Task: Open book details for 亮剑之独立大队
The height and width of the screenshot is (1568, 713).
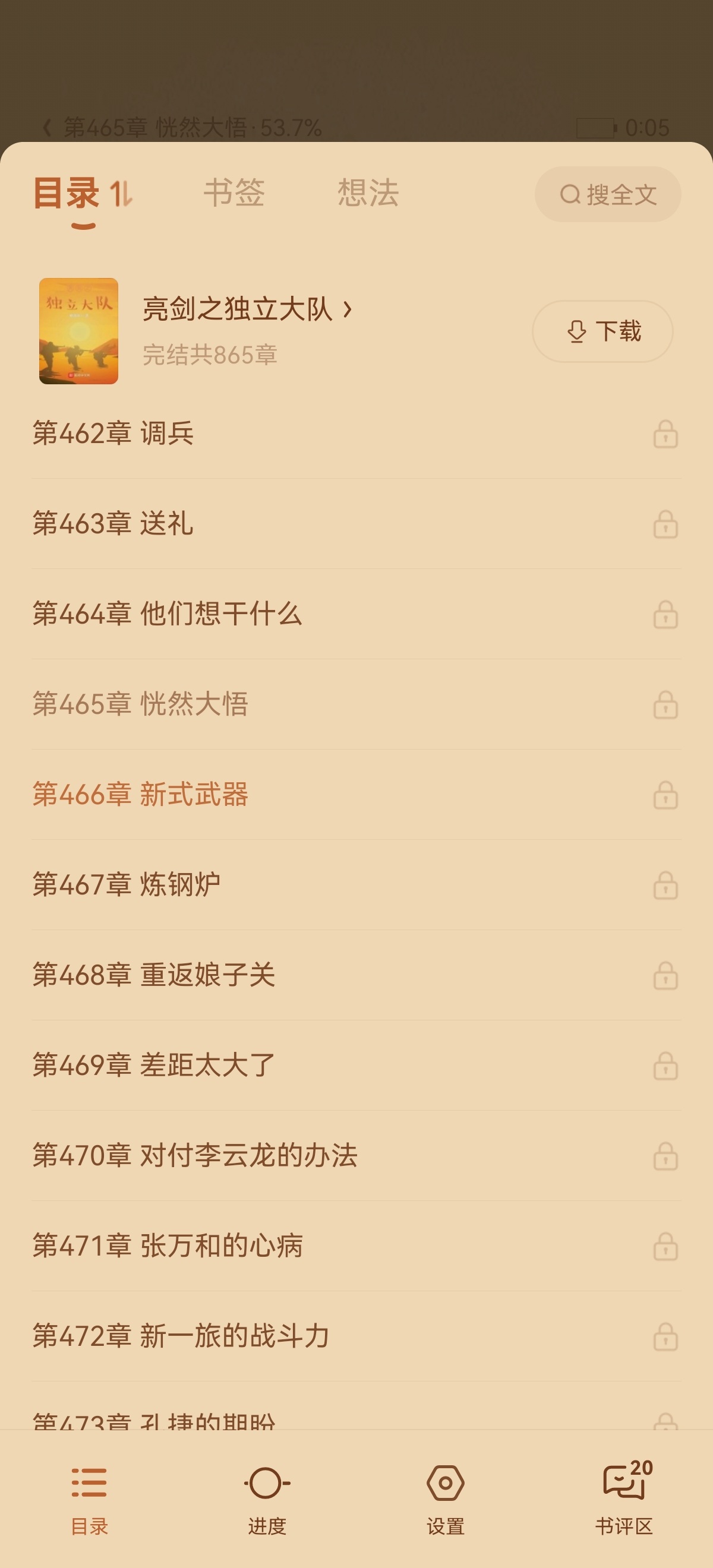Action: (x=247, y=309)
